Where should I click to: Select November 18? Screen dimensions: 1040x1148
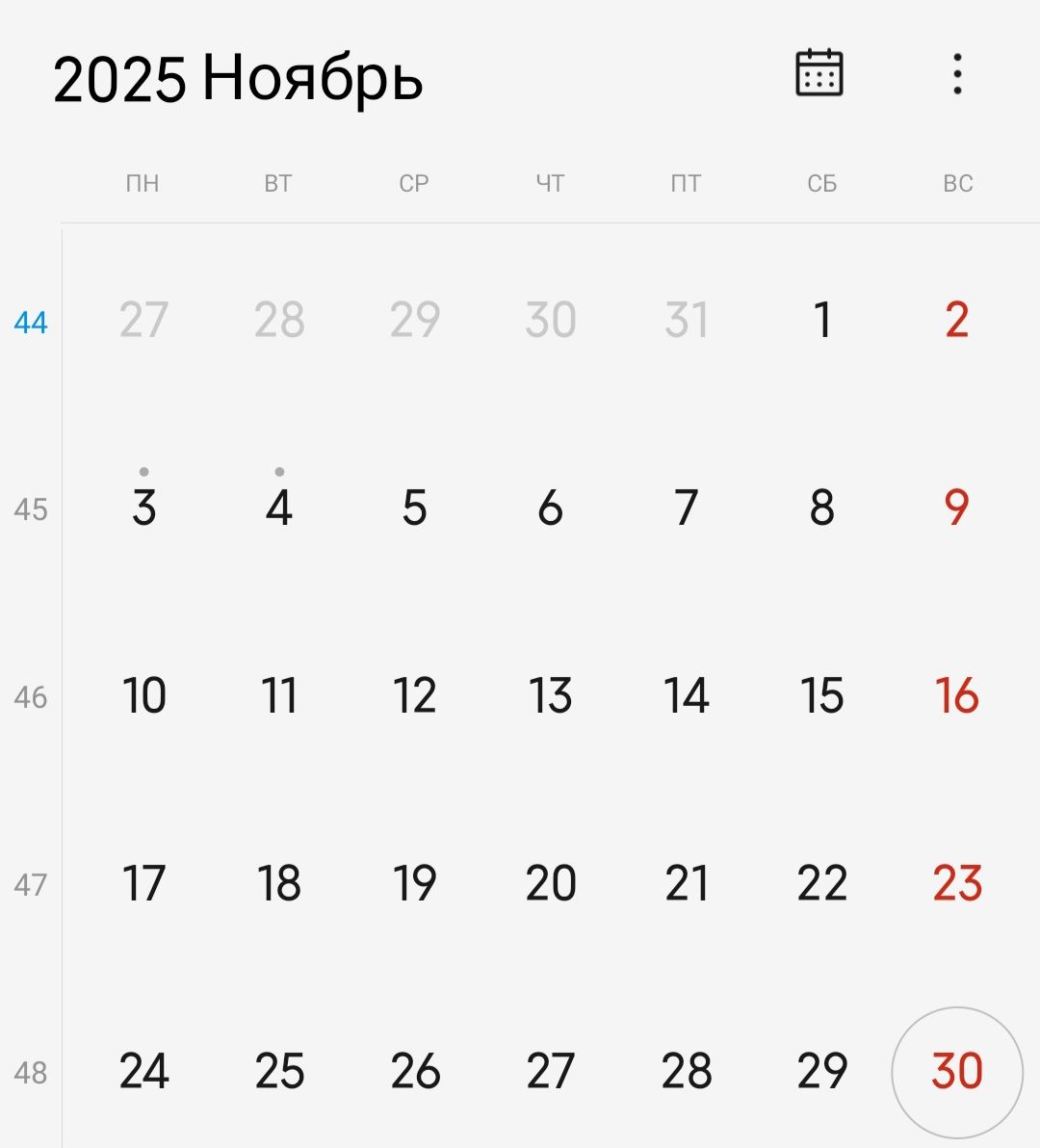pos(279,883)
